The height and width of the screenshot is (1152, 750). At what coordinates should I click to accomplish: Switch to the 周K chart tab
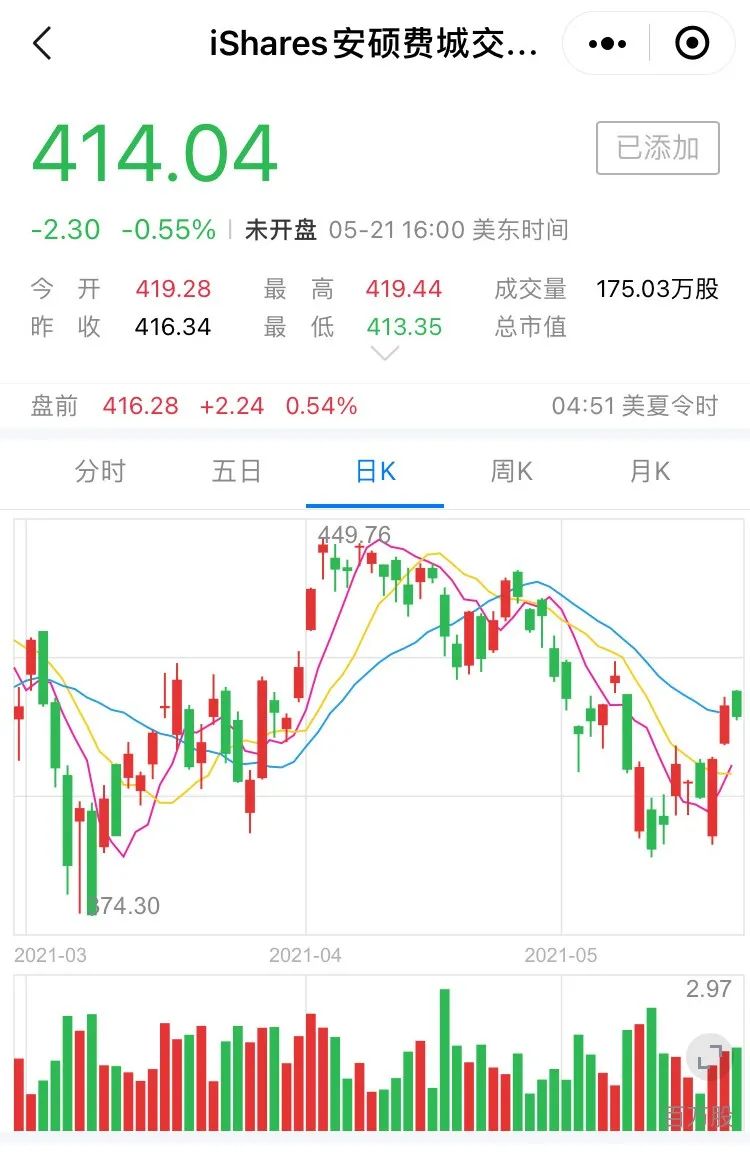pos(511,471)
